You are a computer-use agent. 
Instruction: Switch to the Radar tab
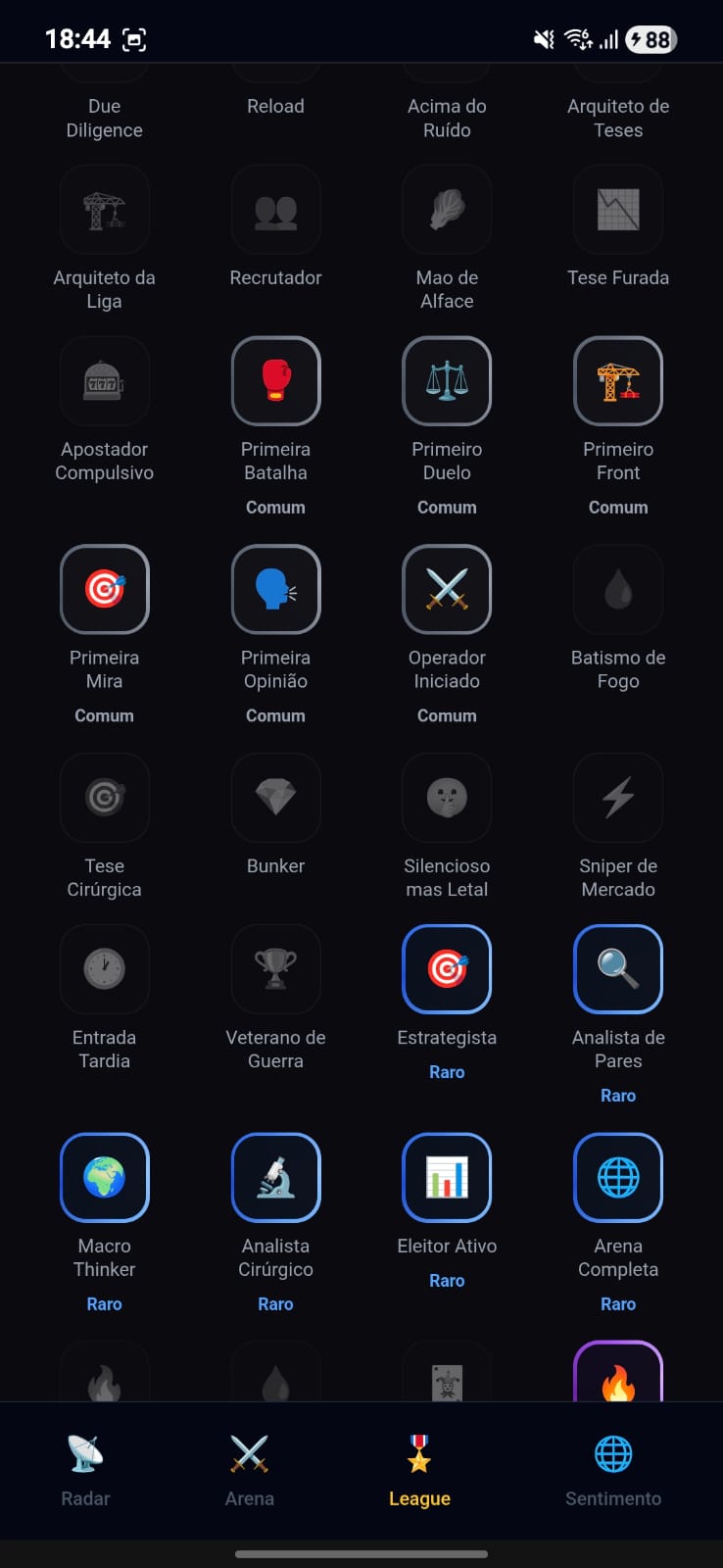coord(85,1468)
